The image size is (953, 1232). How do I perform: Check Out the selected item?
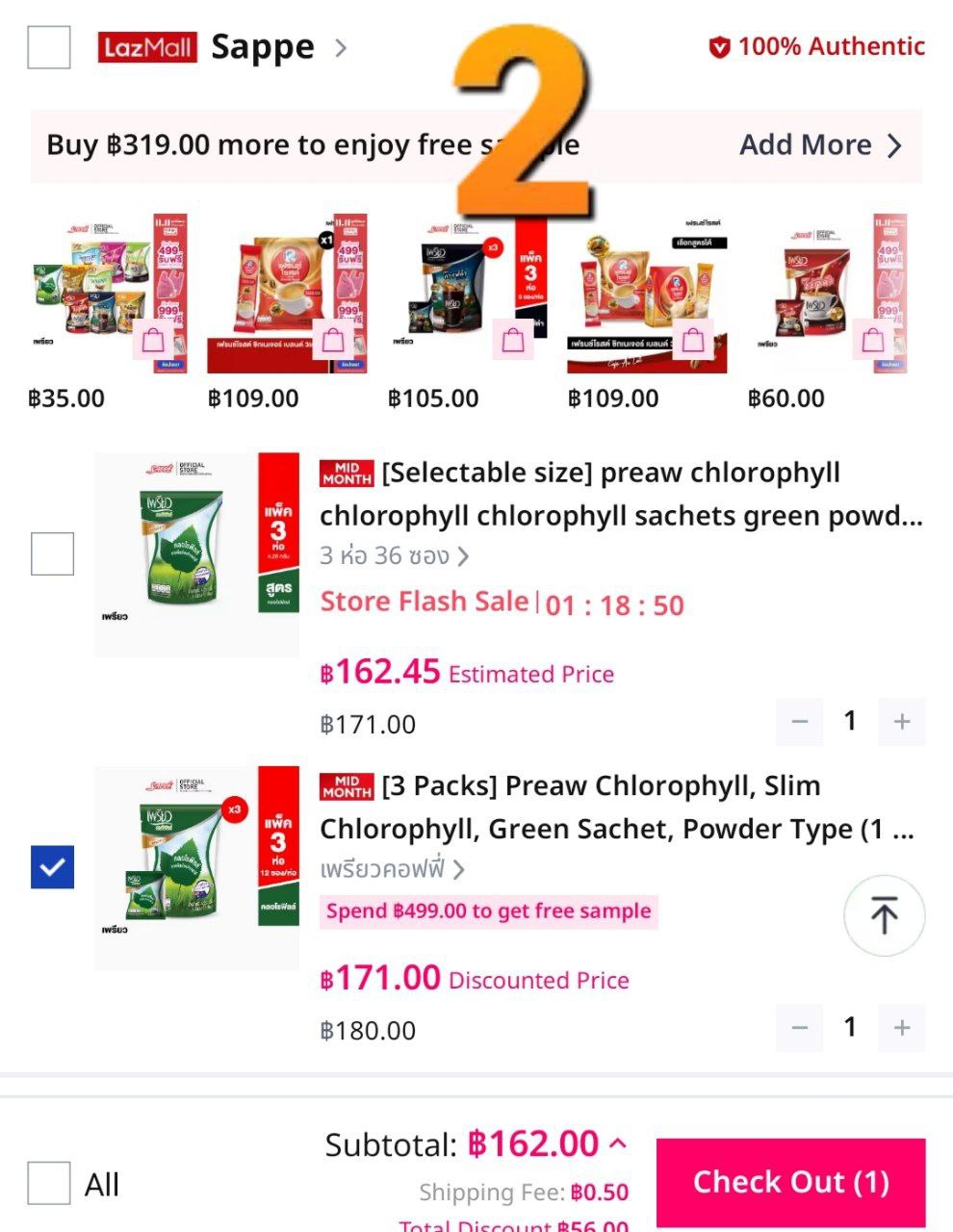click(x=790, y=1182)
